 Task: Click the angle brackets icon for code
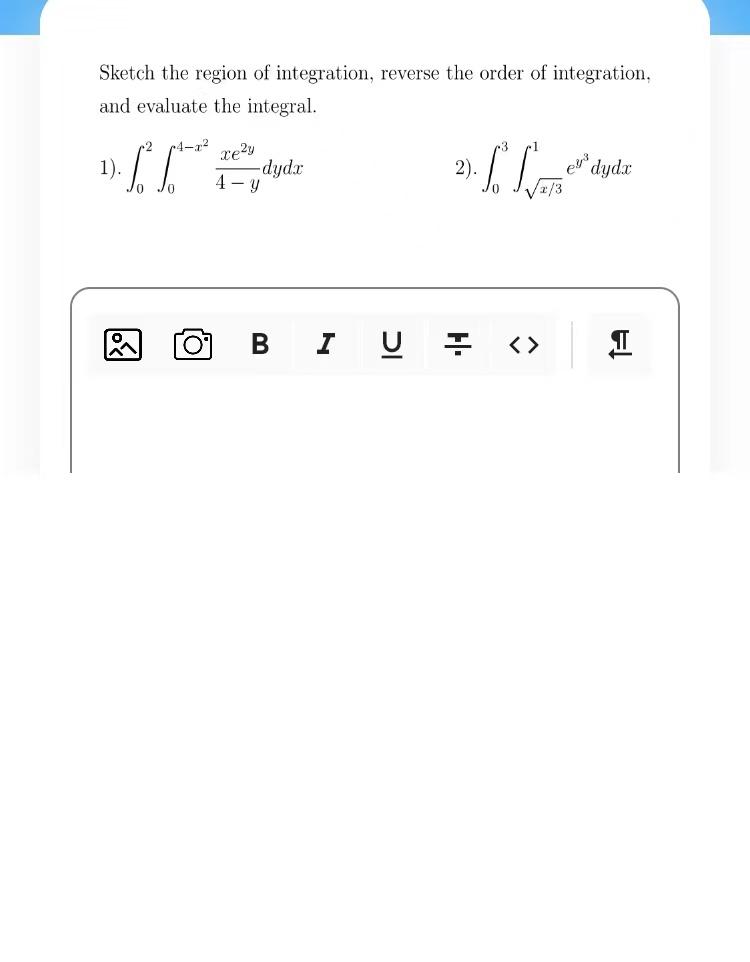pos(523,344)
